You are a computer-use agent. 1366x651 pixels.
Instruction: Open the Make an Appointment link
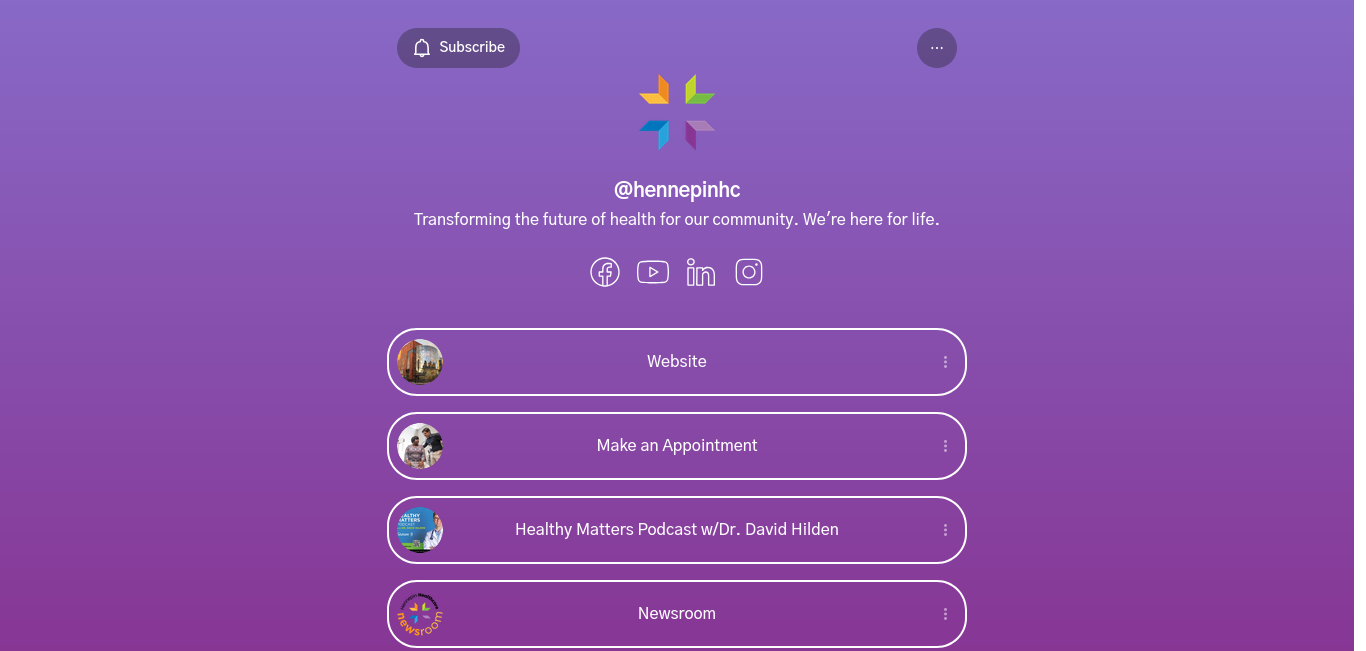click(x=676, y=446)
